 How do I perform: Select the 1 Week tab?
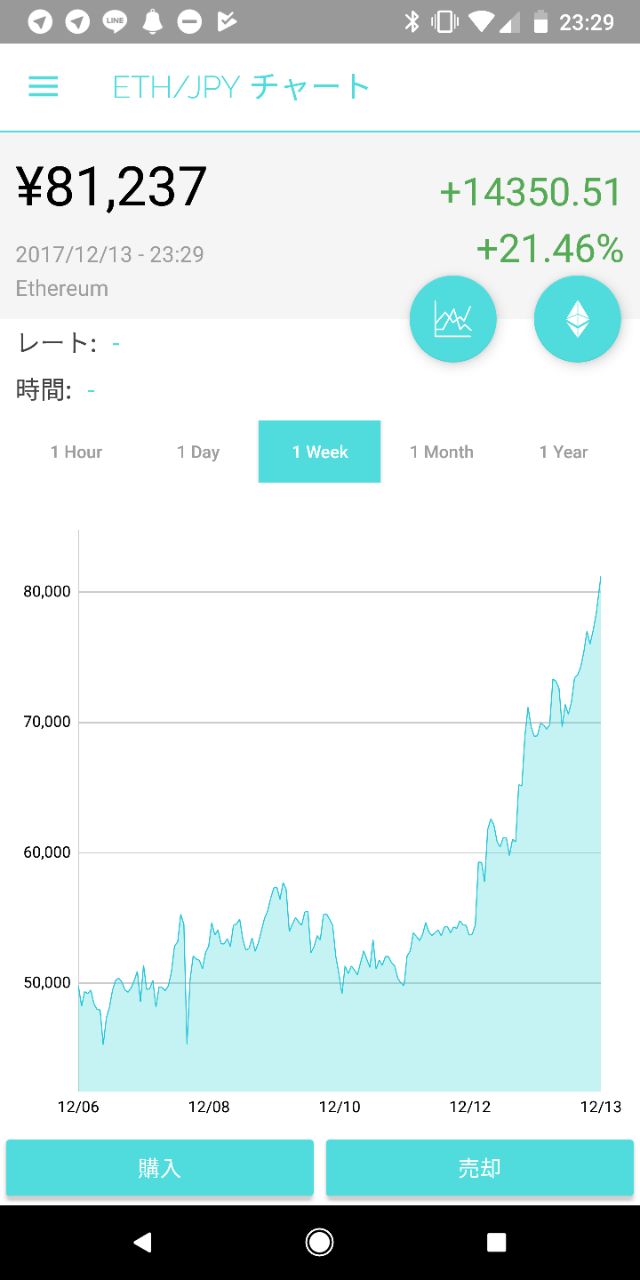(320, 452)
